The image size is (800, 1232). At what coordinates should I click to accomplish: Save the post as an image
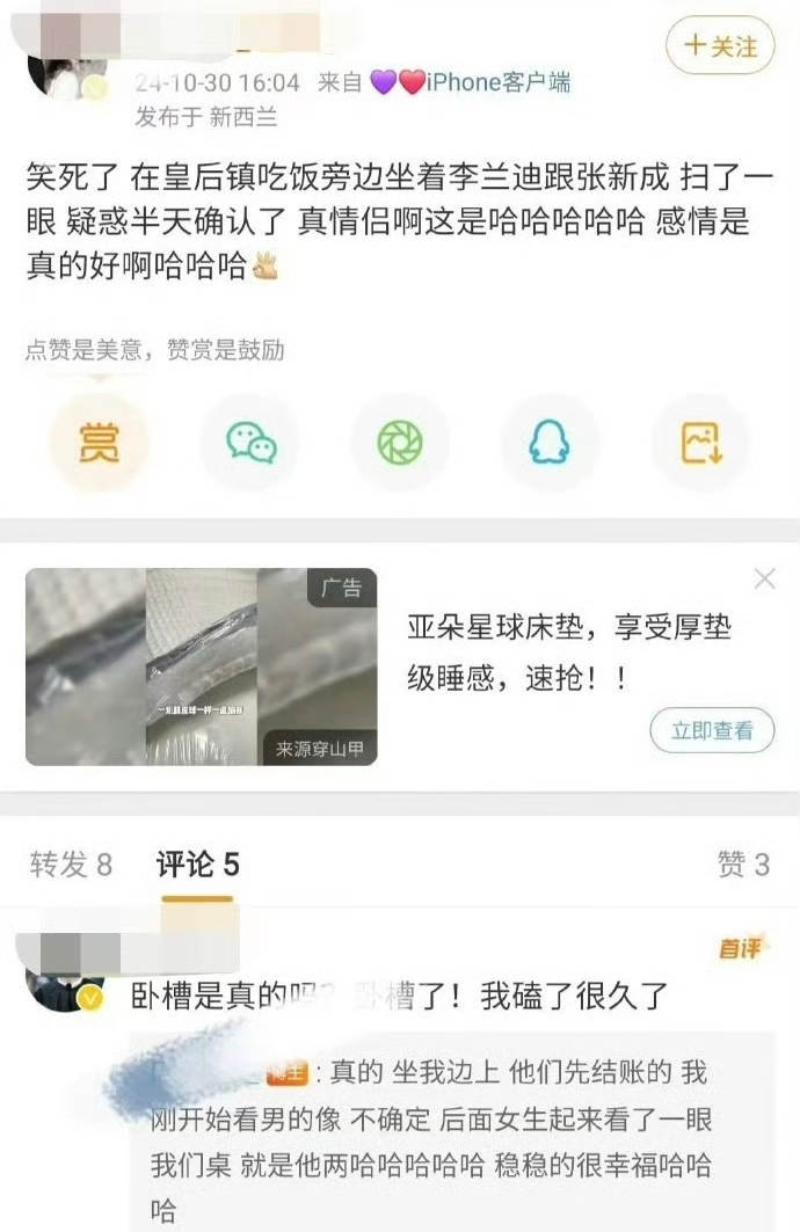click(x=701, y=442)
